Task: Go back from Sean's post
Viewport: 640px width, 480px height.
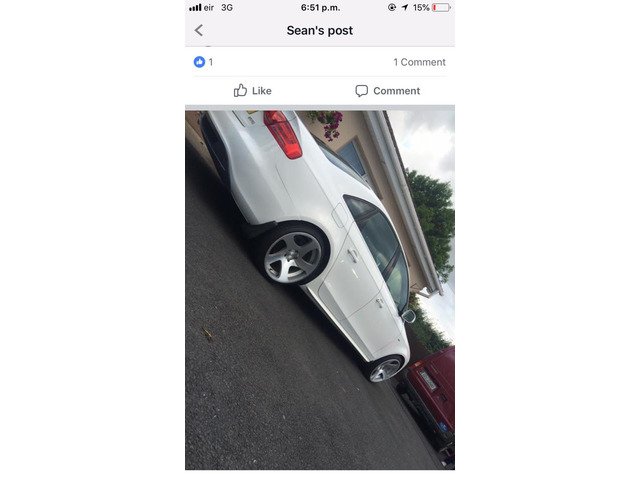Action: (199, 30)
